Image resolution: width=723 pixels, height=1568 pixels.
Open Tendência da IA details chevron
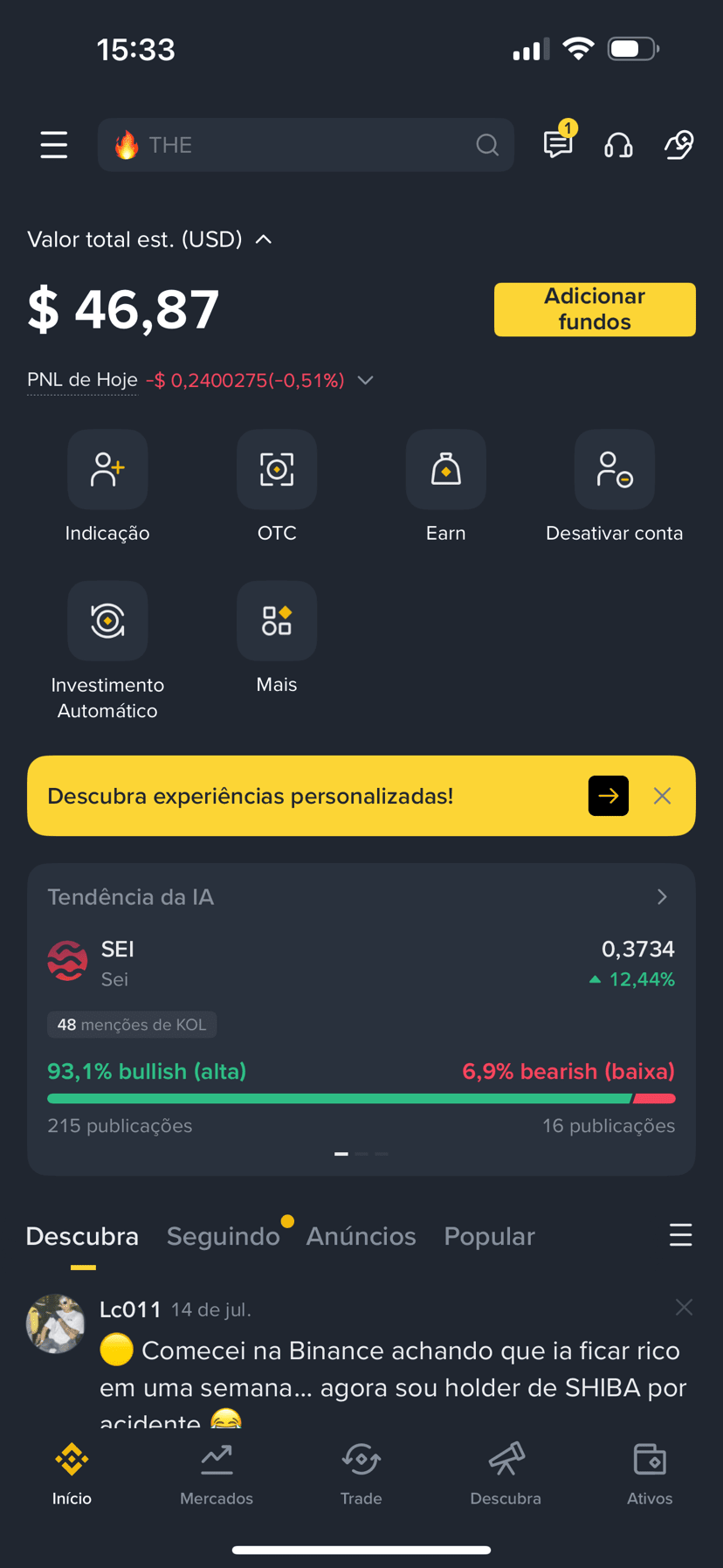click(x=661, y=896)
